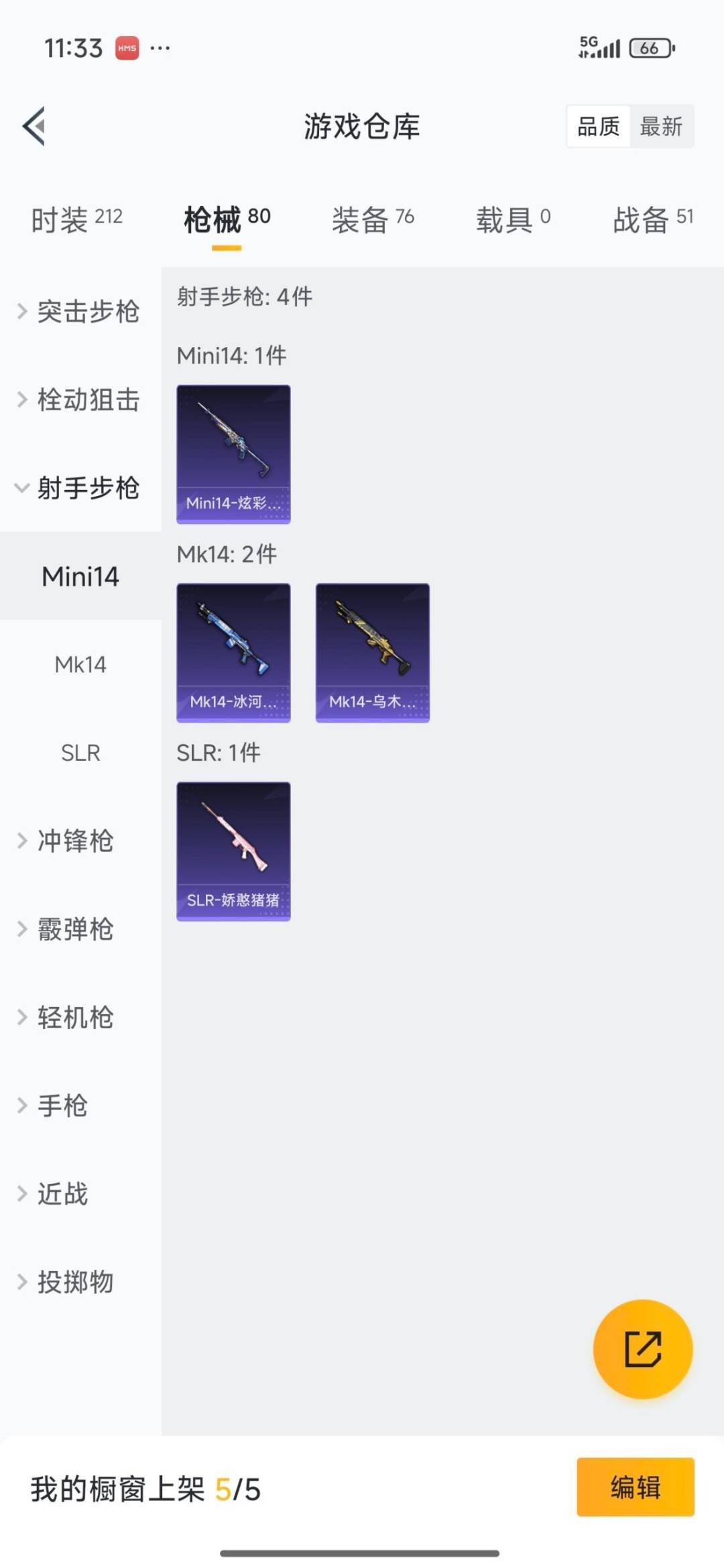Select the Mk14-乌木 weapon skin

pyautogui.click(x=373, y=652)
